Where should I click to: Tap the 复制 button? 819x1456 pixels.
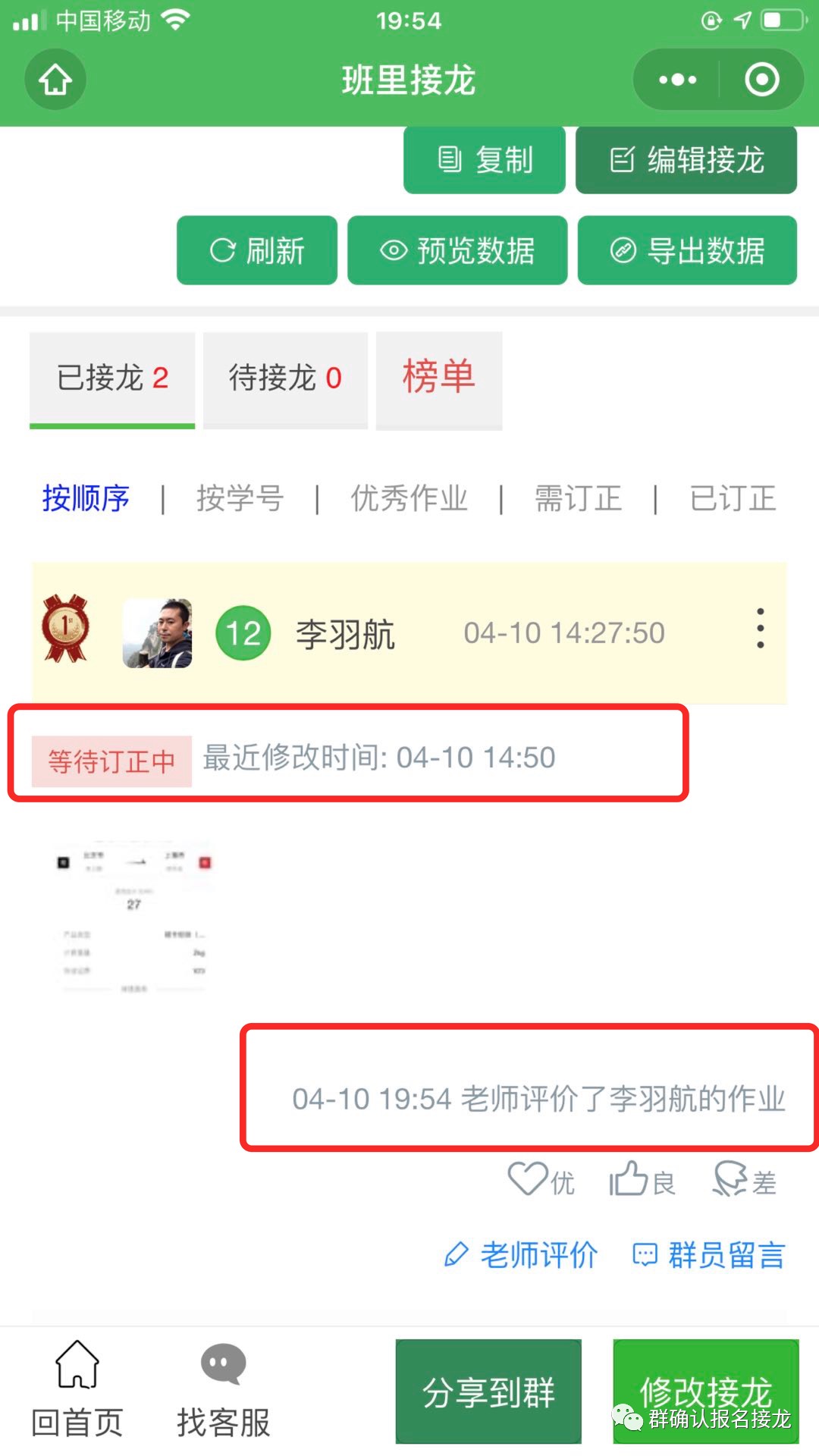click(485, 160)
